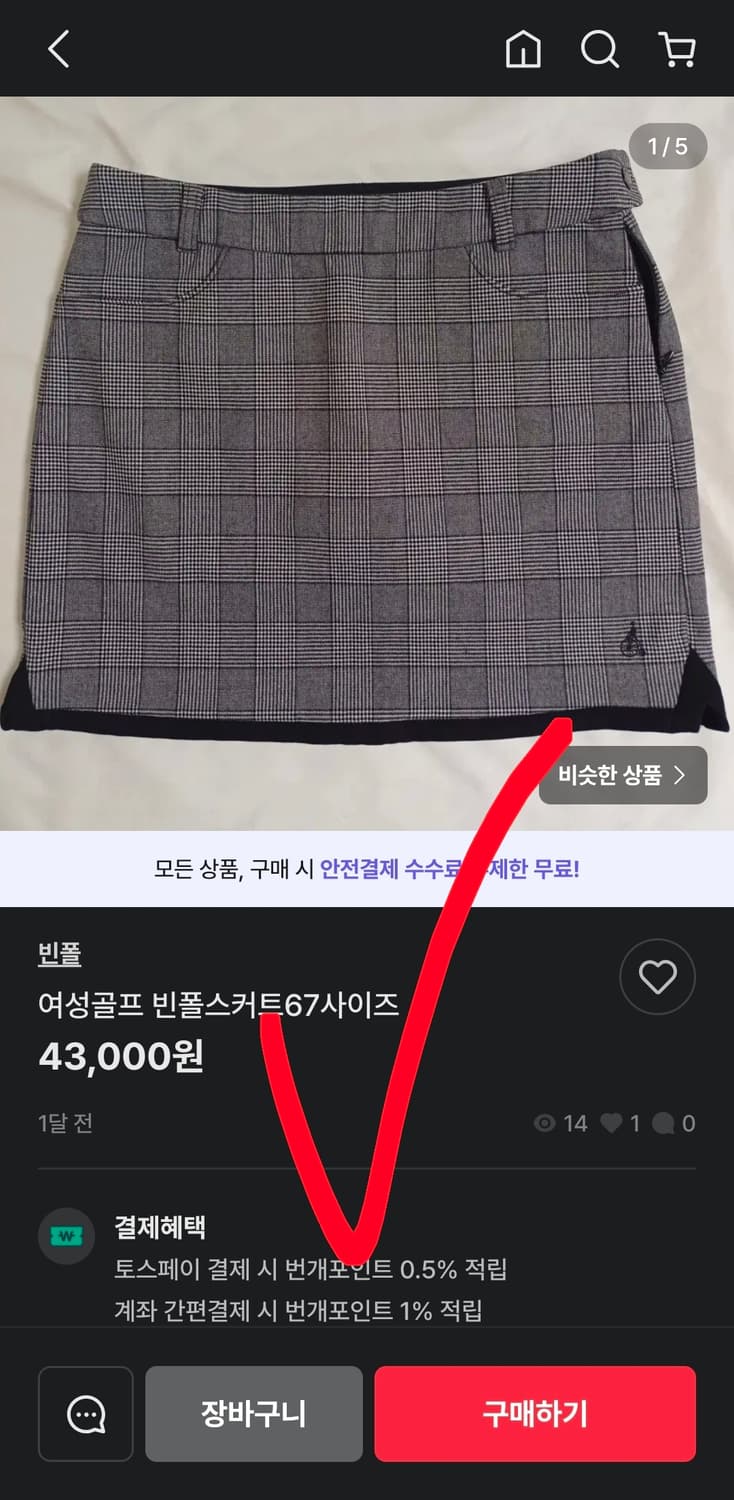Open the home screen icon
The width and height of the screenshot is (734, 1500).
(524, 48)
